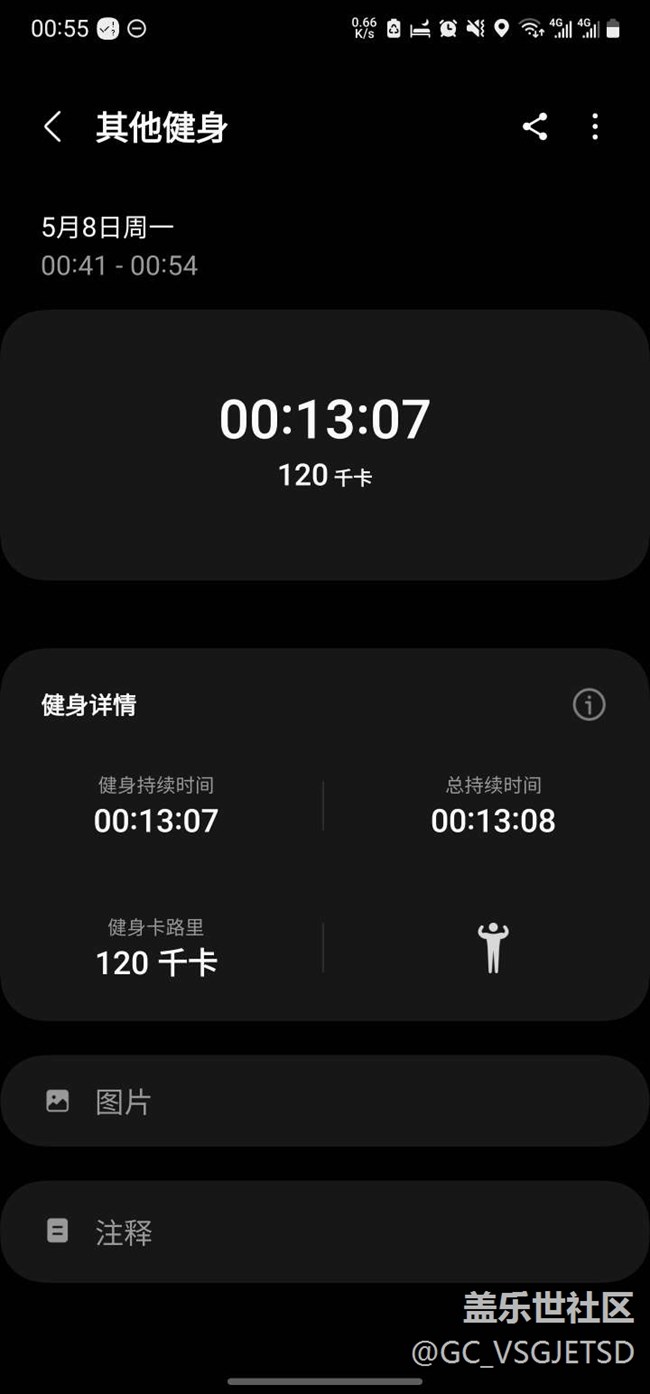Open the 健身详情 info icon

tap(589, 705)
